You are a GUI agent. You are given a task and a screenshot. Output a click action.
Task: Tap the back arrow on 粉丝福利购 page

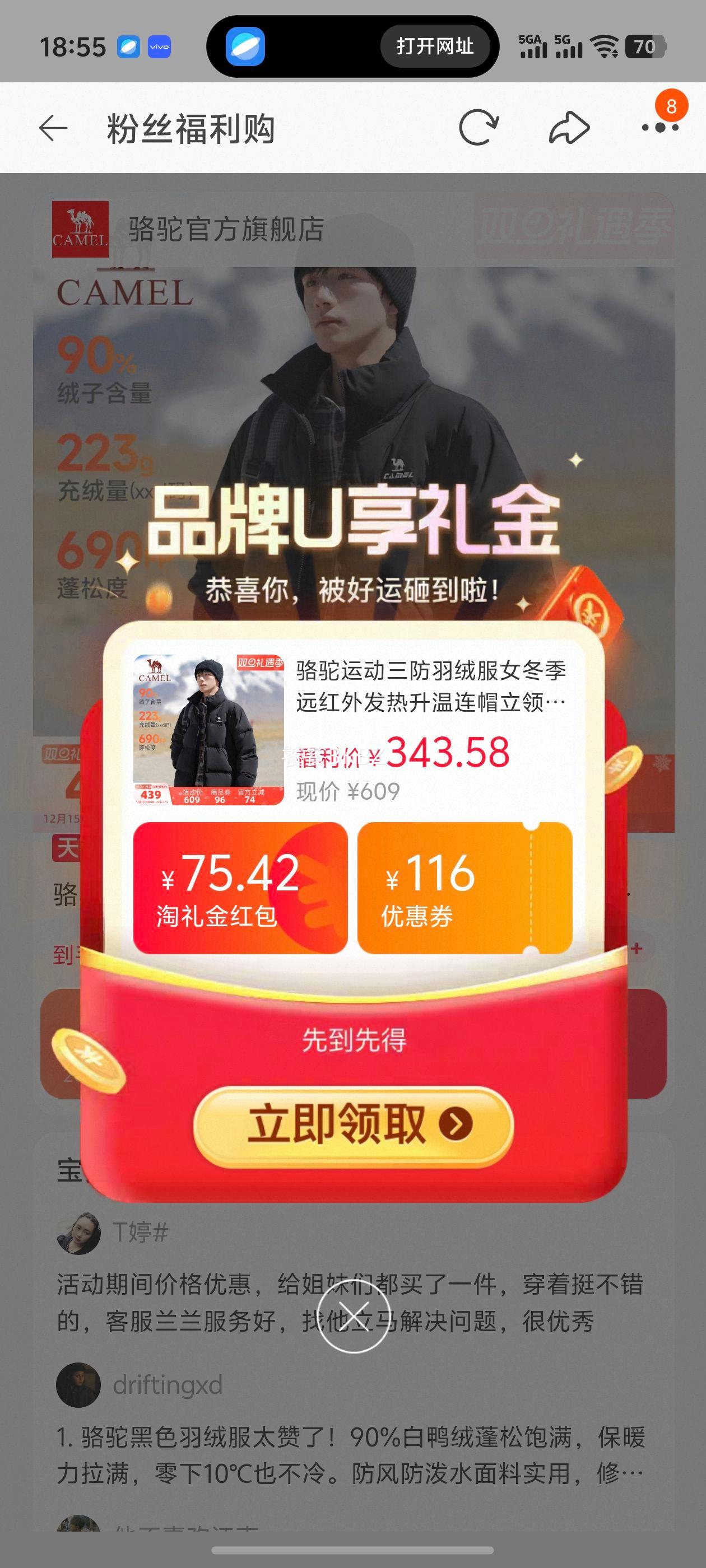[54, 127]
